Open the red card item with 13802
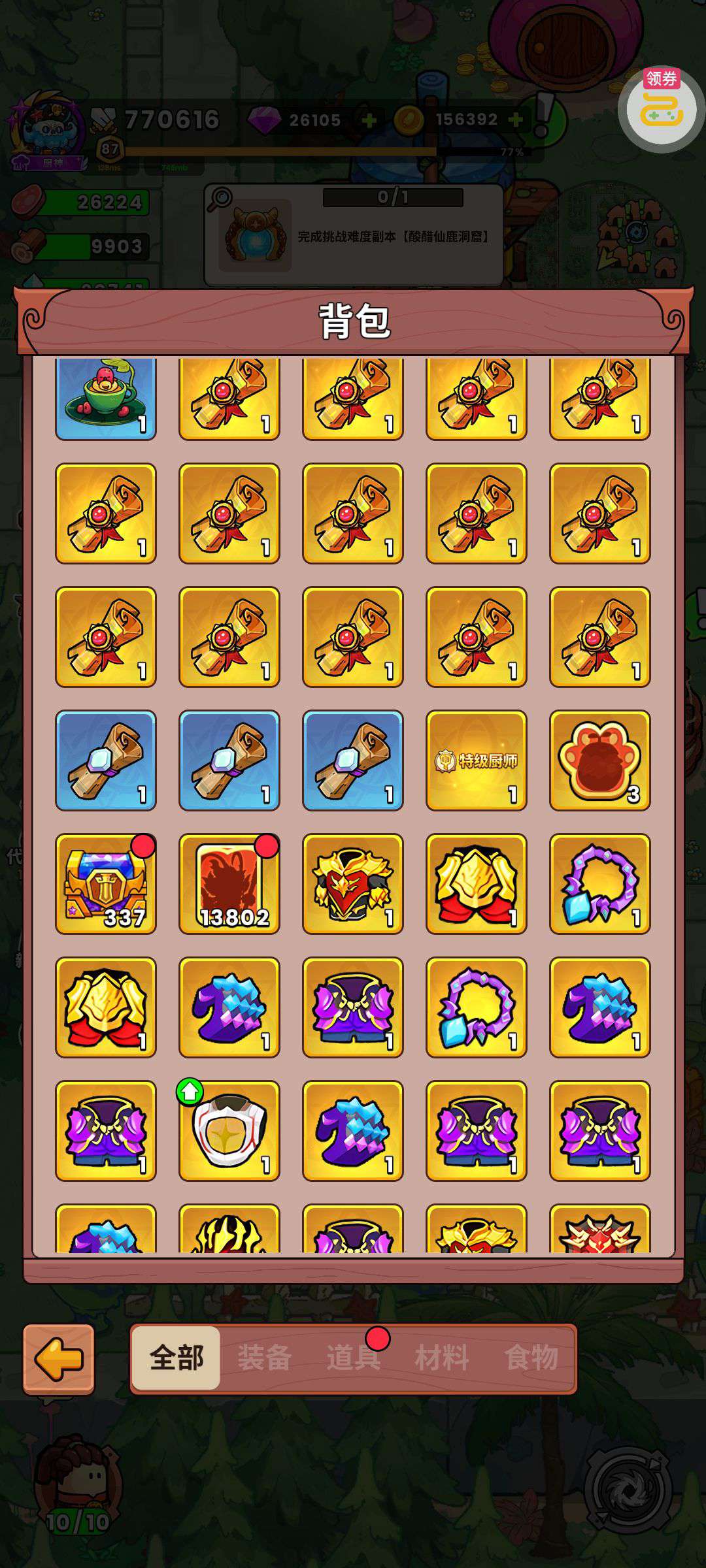The width and height of the screenshot is (706, 1568). coord(229,883)
